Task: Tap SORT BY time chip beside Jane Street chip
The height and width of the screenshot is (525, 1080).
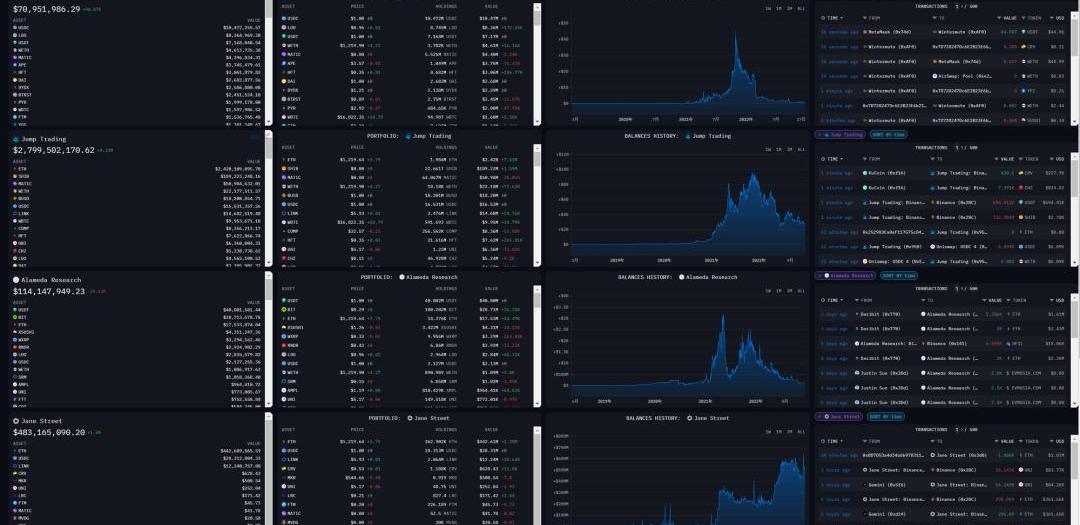Action: (x=886, y=416)
